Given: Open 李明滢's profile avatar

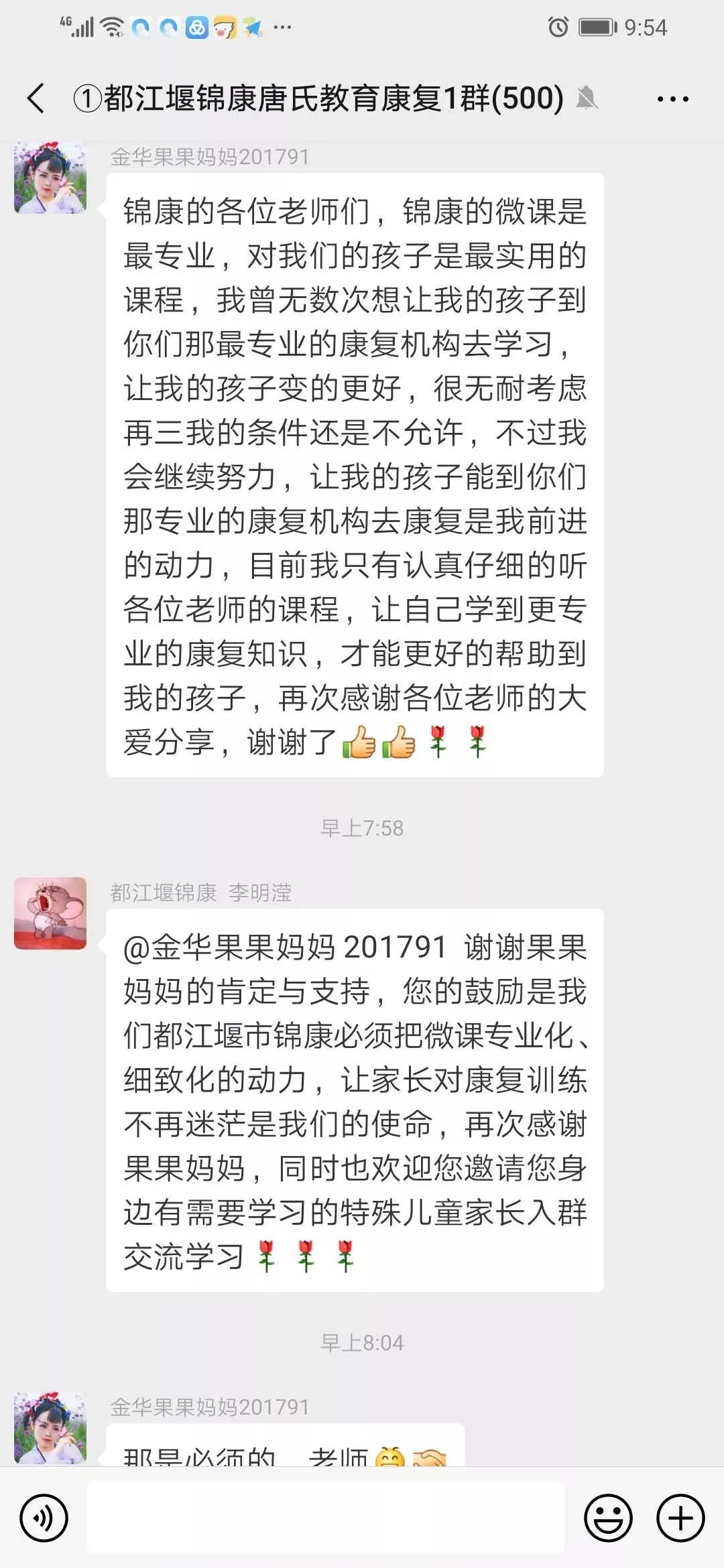Looking at the screenshot, I should point(50,913).
